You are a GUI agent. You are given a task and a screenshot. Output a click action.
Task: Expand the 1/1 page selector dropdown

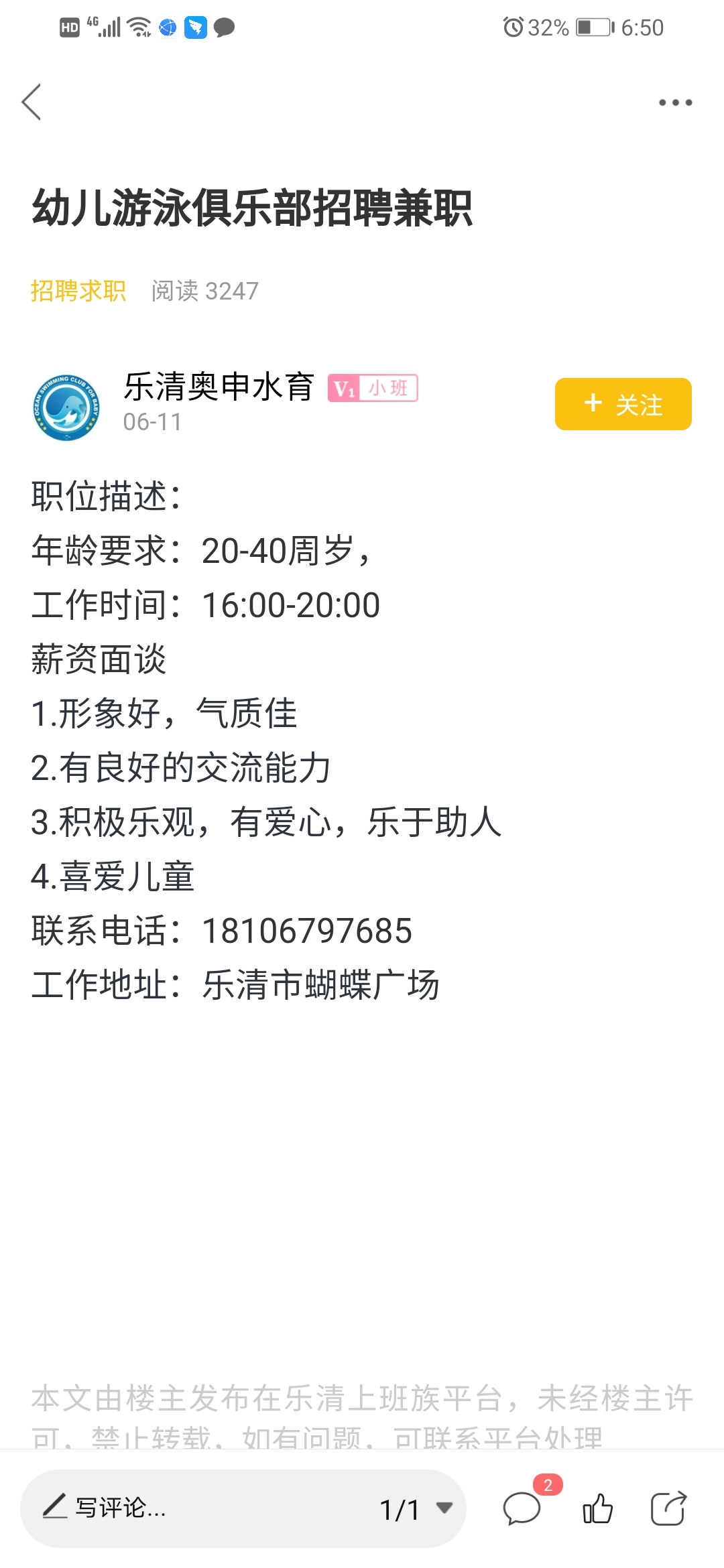[x=416, y=1509]
